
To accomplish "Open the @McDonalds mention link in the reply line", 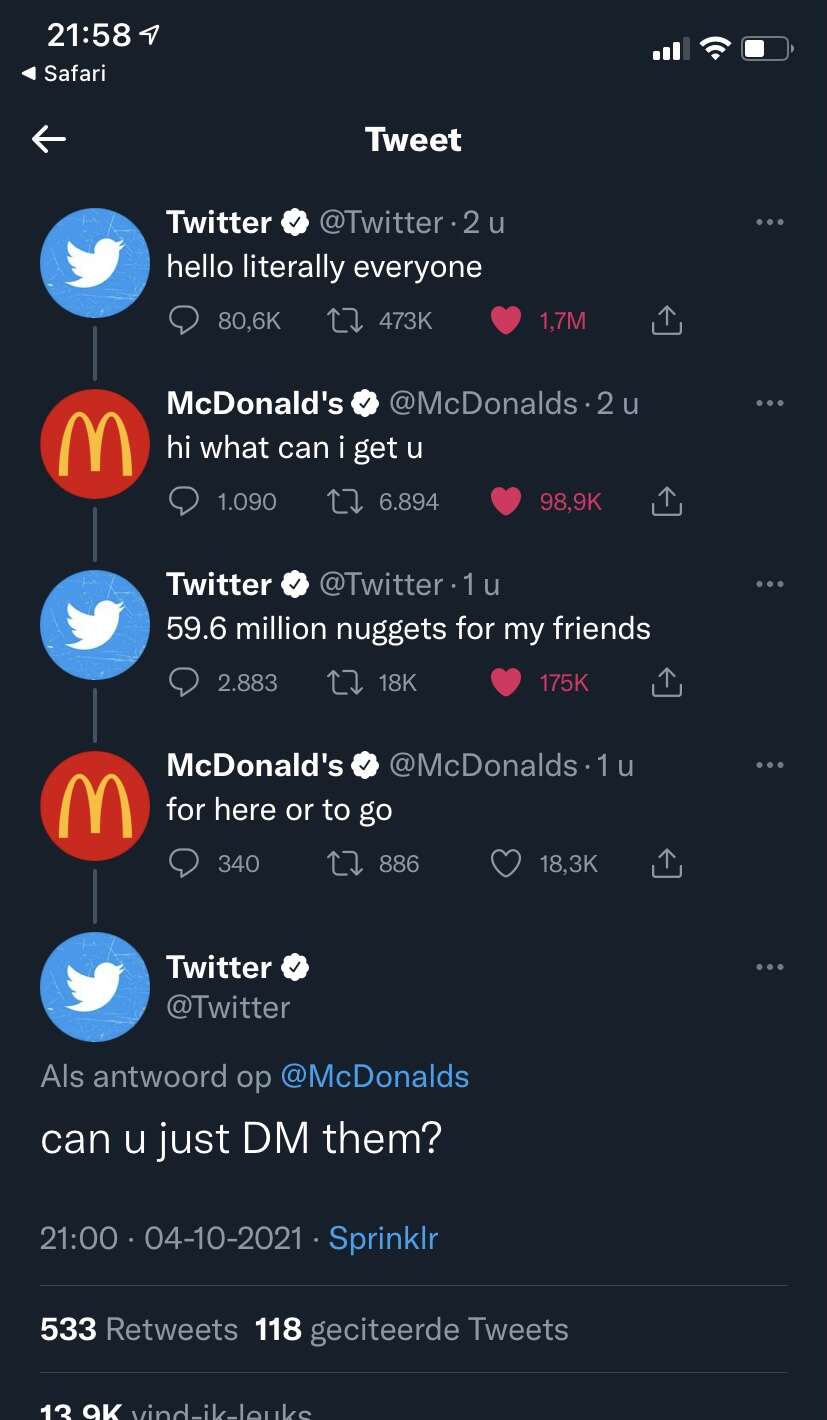I will (x=375, y=1076).
